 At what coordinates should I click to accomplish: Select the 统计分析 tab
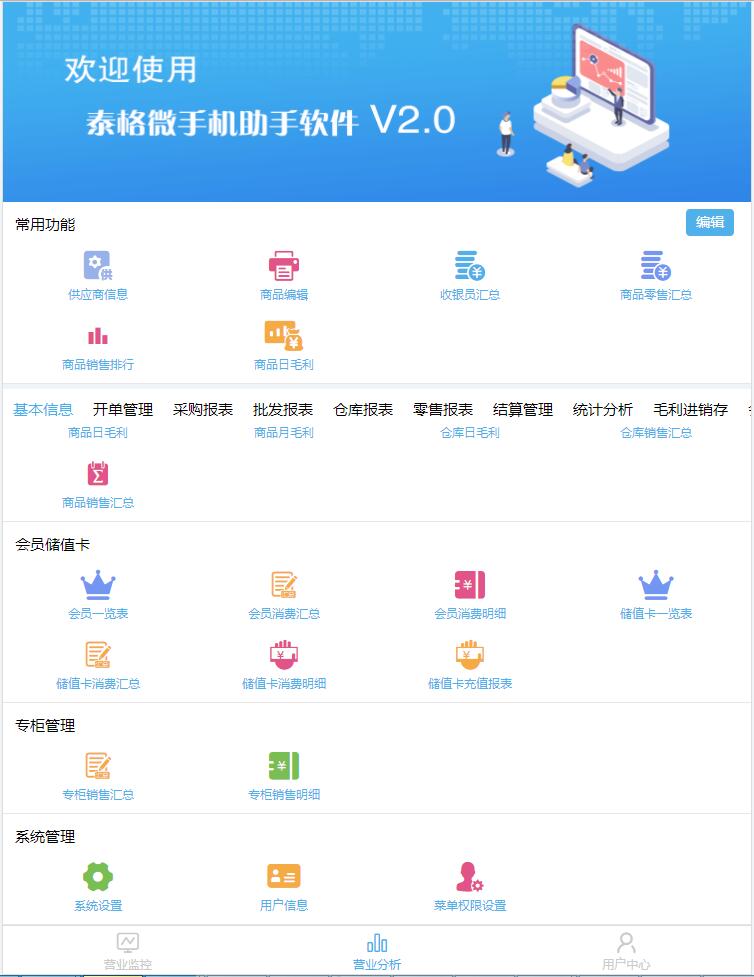coord(603,409)
